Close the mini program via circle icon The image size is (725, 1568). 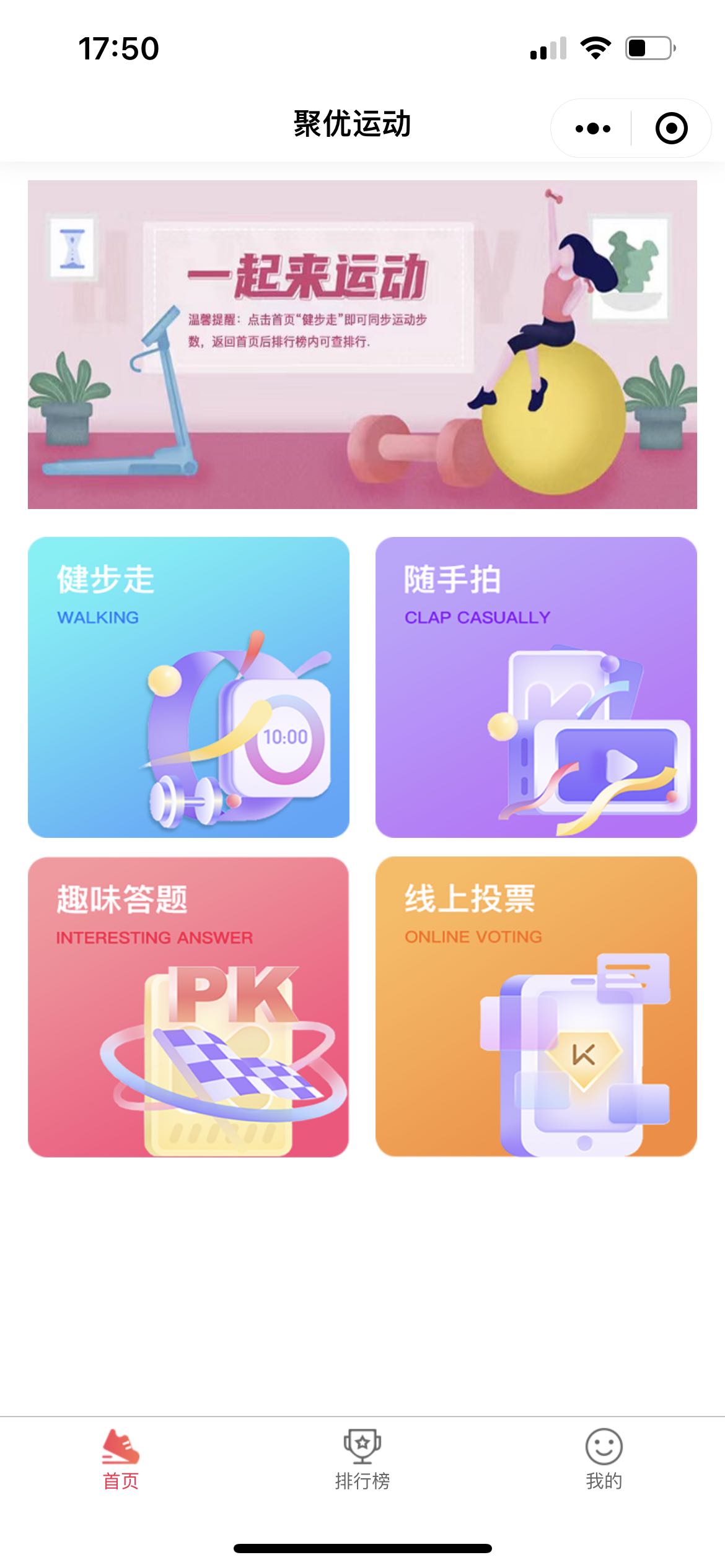671,128
